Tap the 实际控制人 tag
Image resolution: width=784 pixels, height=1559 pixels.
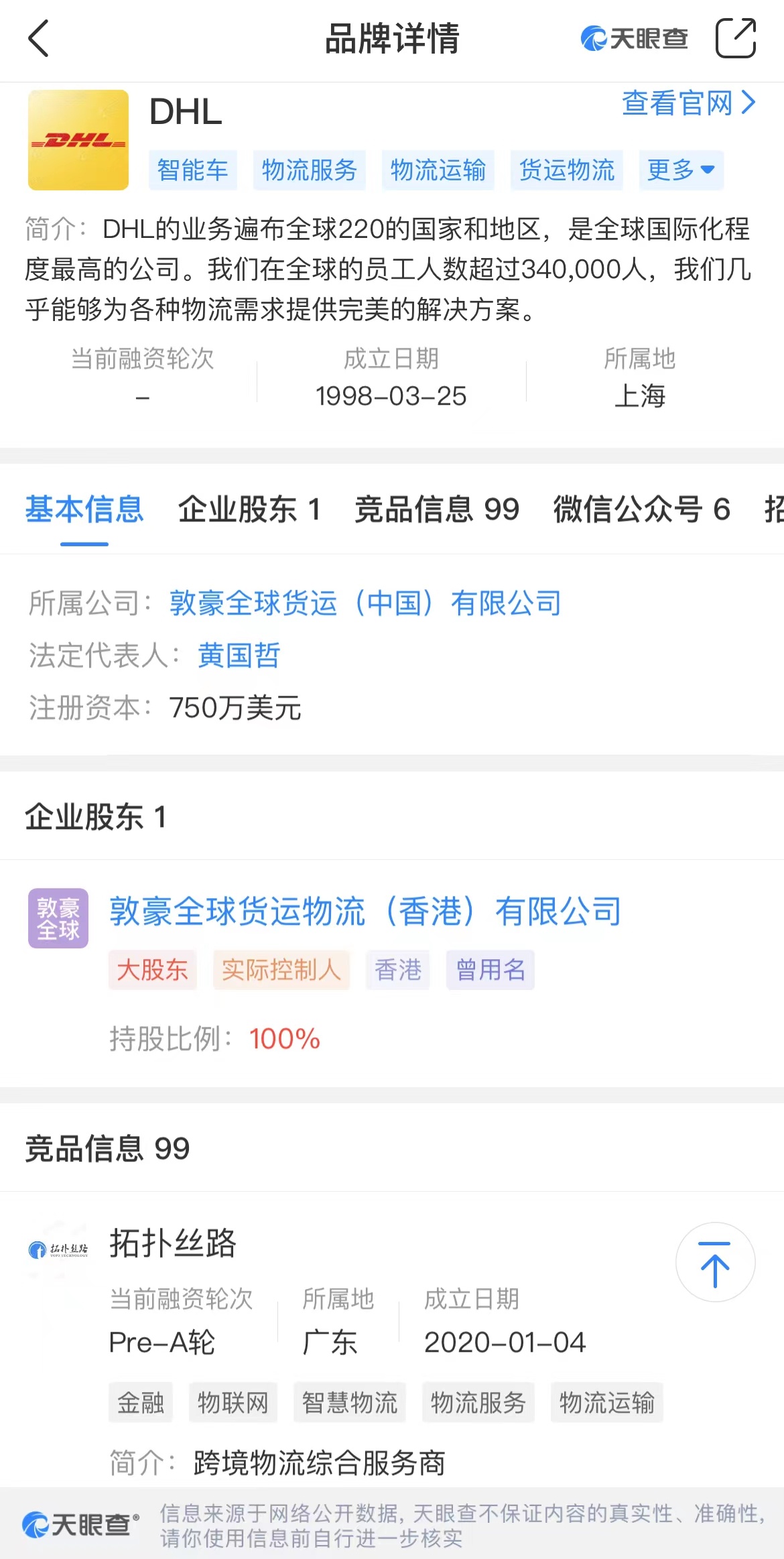click(281, 970)
